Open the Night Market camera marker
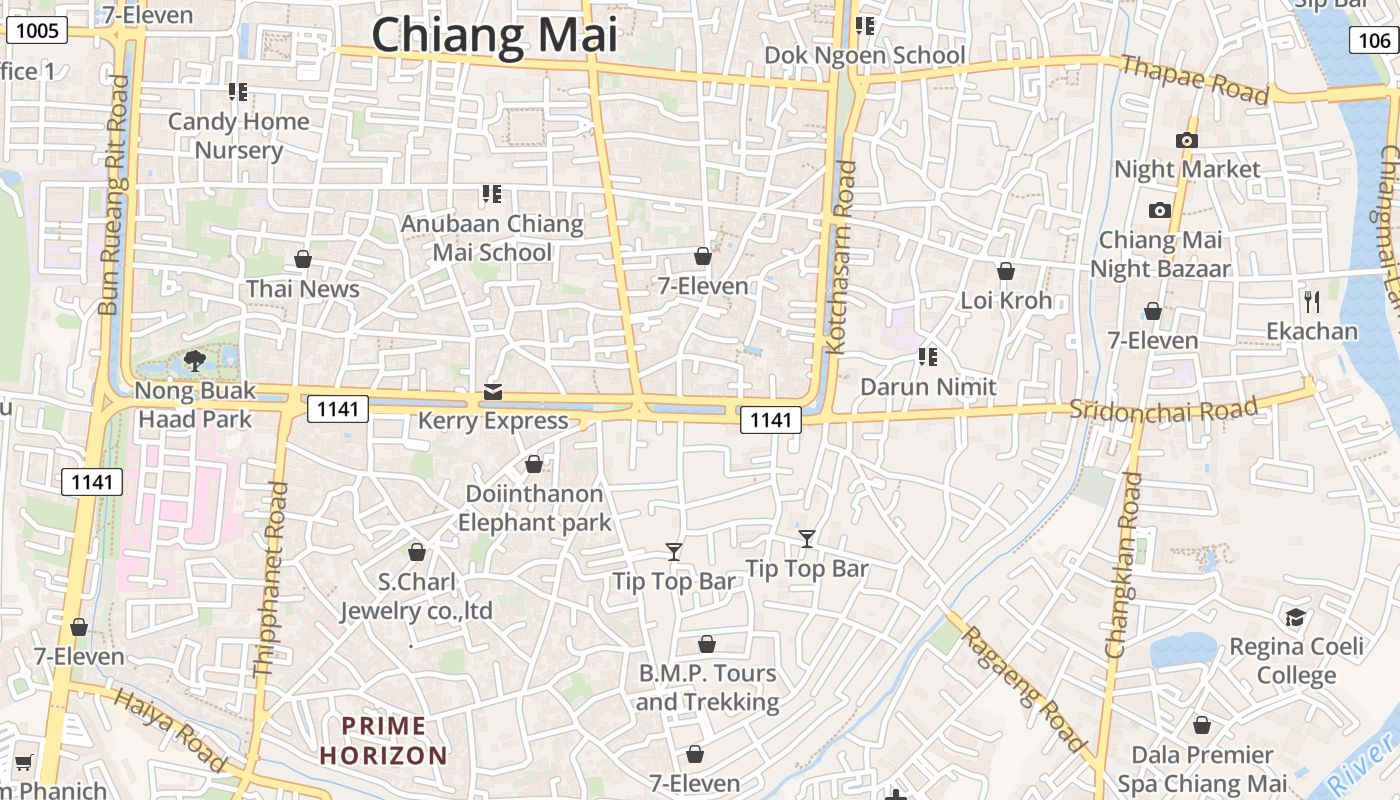 tap(1187, 140)
